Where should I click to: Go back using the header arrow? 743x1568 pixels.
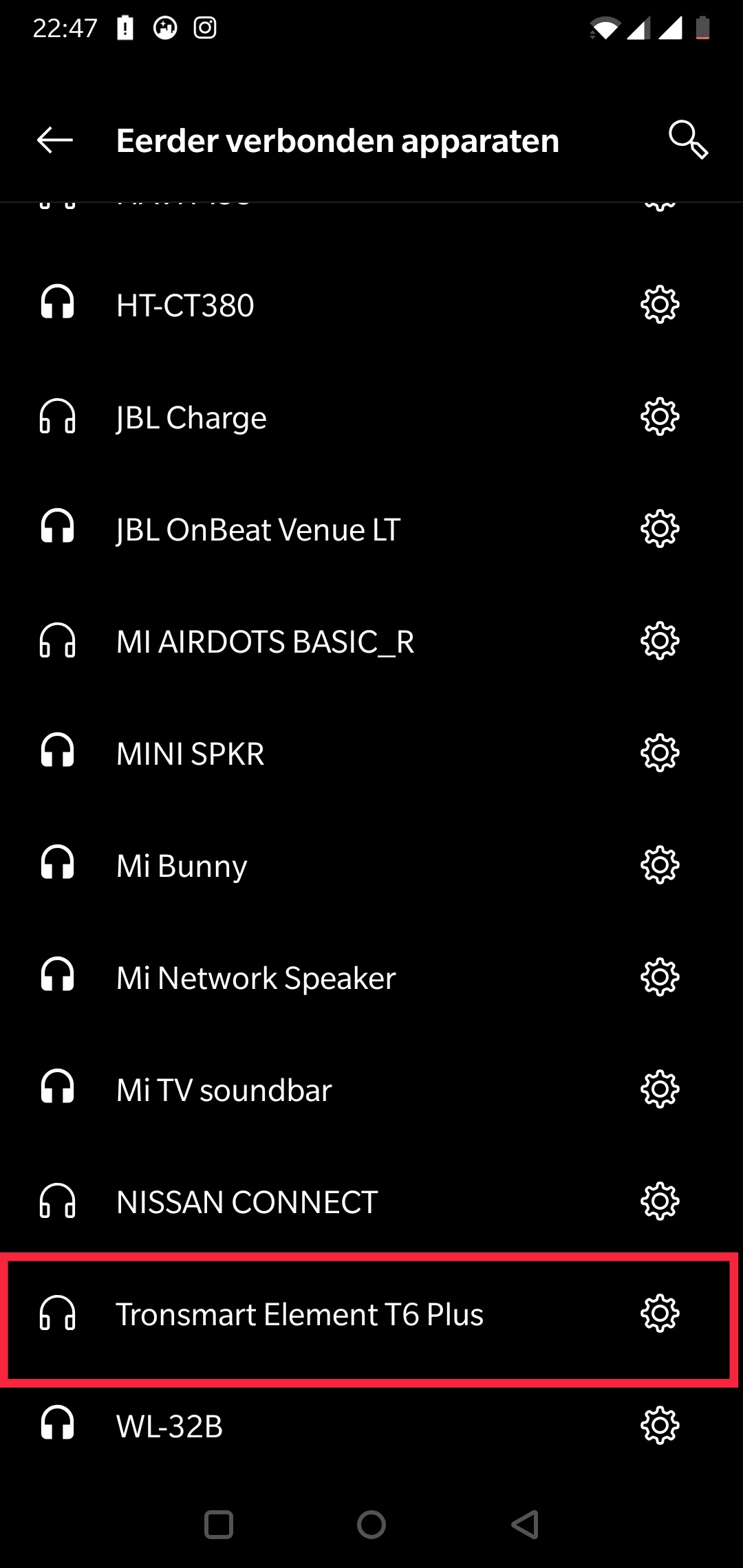click(55, 140)
